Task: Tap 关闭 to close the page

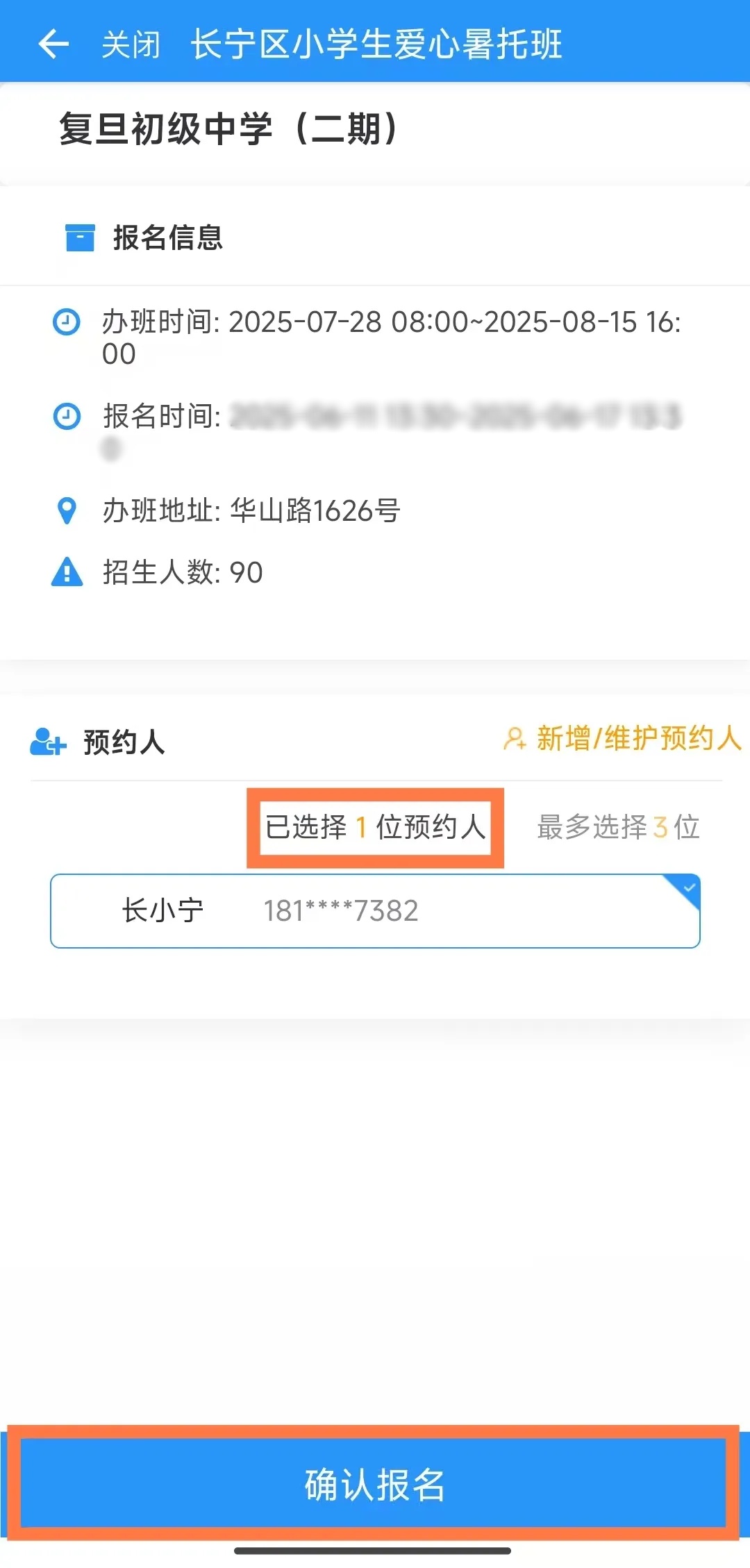Action: tap(131, 45)
